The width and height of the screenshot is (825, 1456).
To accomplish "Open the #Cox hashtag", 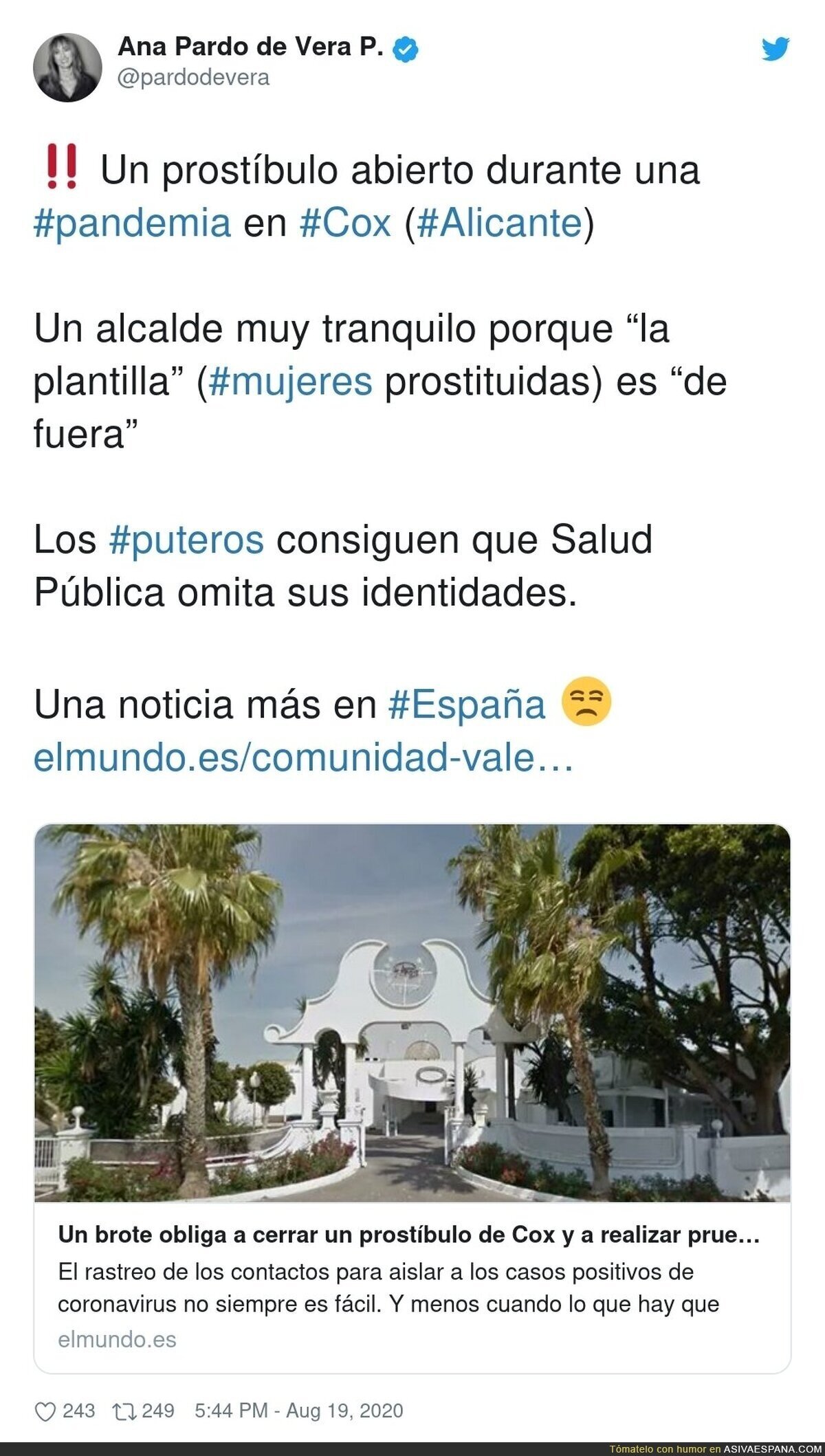I will pos(346,223).
